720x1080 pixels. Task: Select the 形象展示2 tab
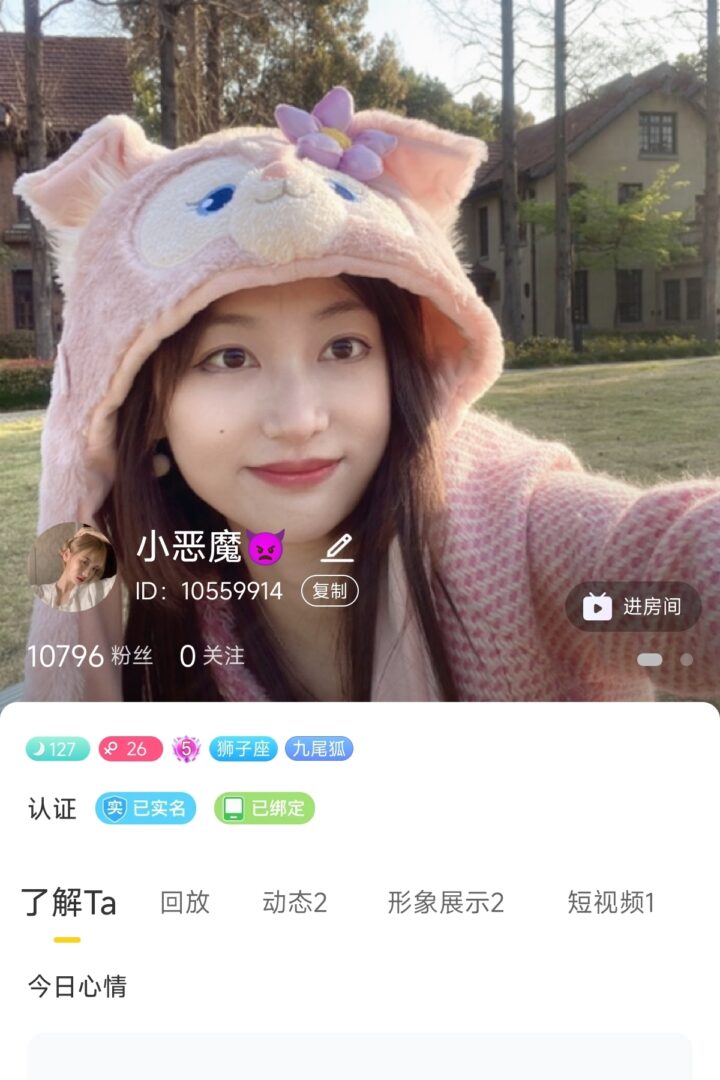pyautogui.click(x=446, y=903)
